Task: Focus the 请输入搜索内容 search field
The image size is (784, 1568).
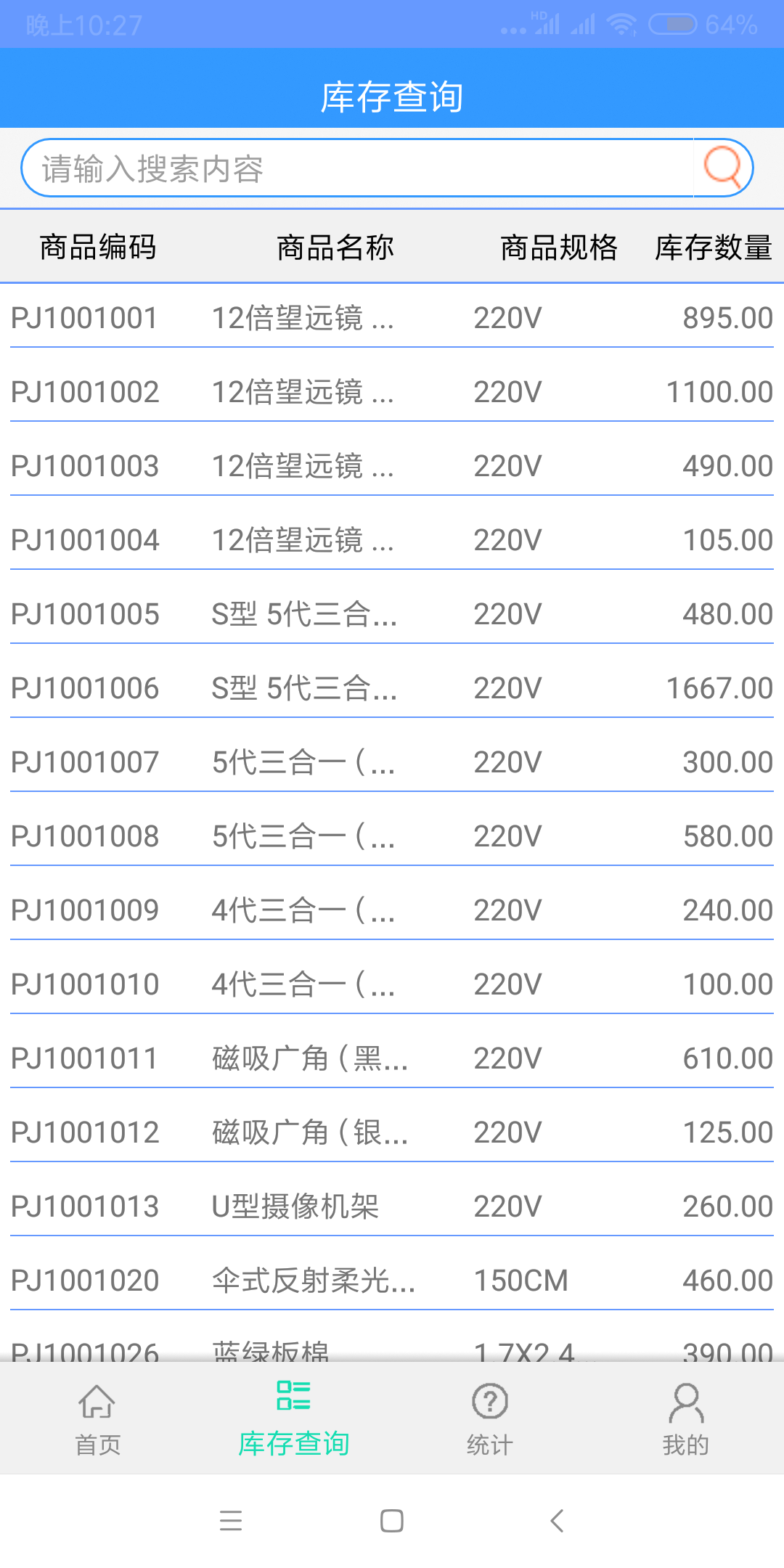Action: click(357, 168)
